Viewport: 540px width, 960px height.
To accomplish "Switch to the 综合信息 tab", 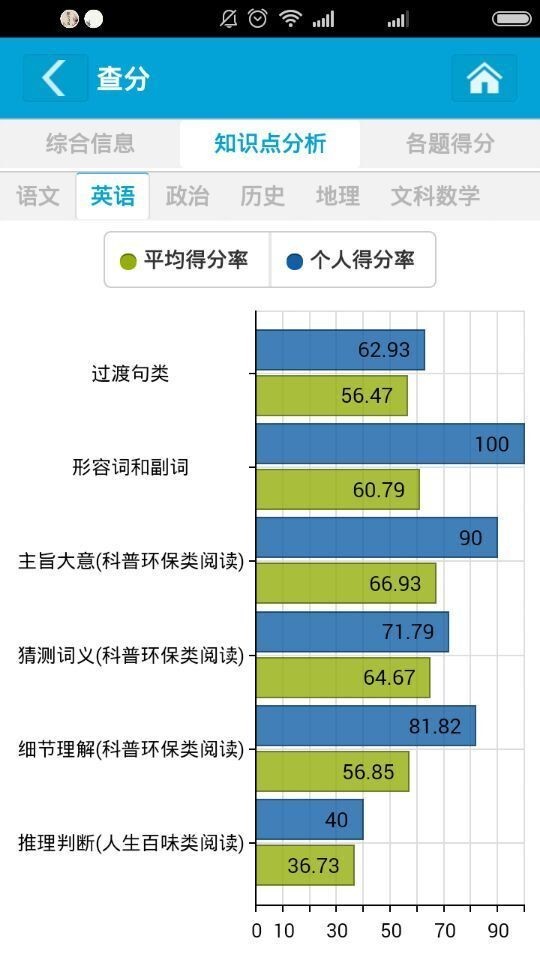I will [90, 143].
